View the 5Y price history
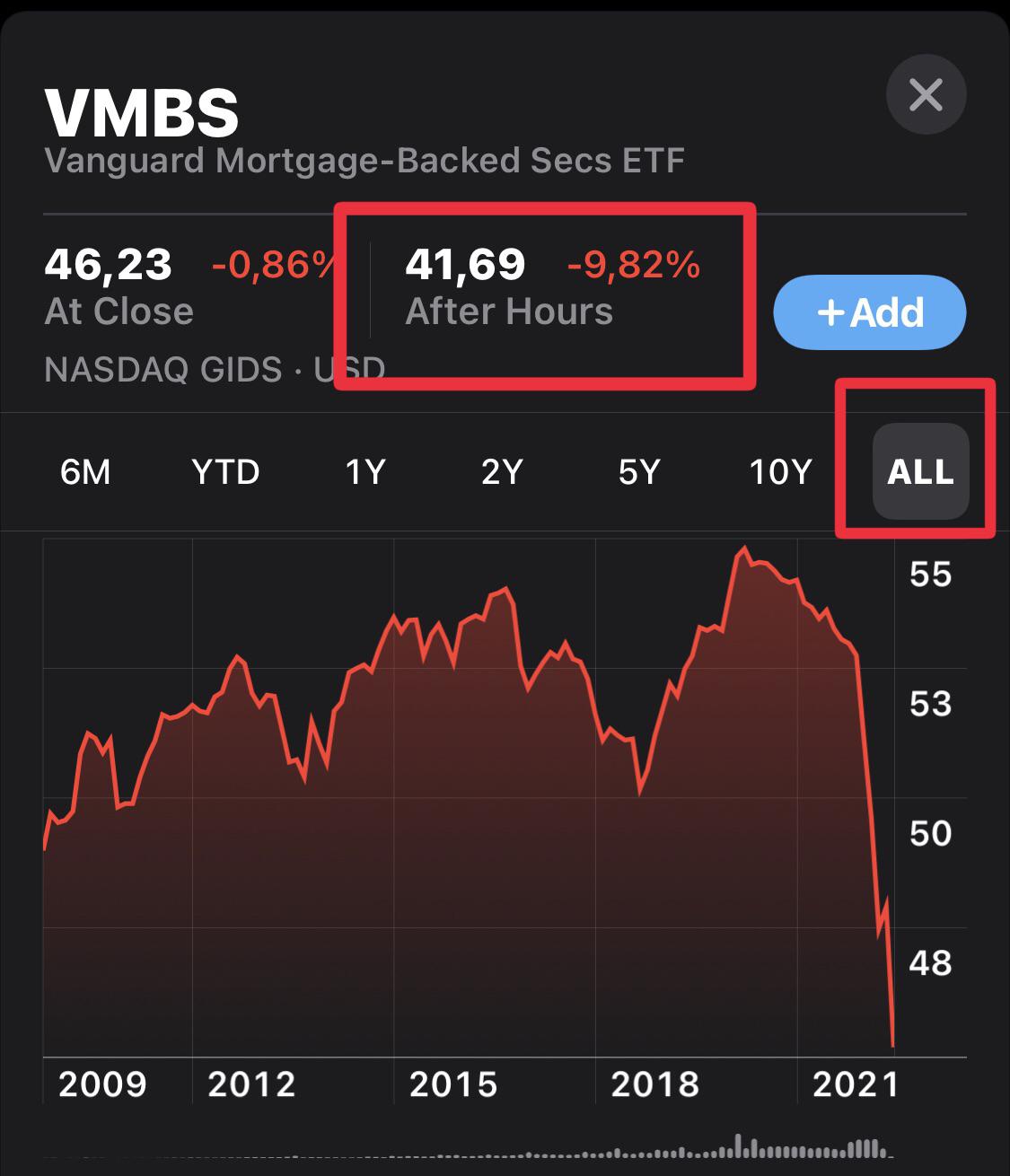Image resolution: width=1010 pixels, height=1176 pixels. click(639, 471)
